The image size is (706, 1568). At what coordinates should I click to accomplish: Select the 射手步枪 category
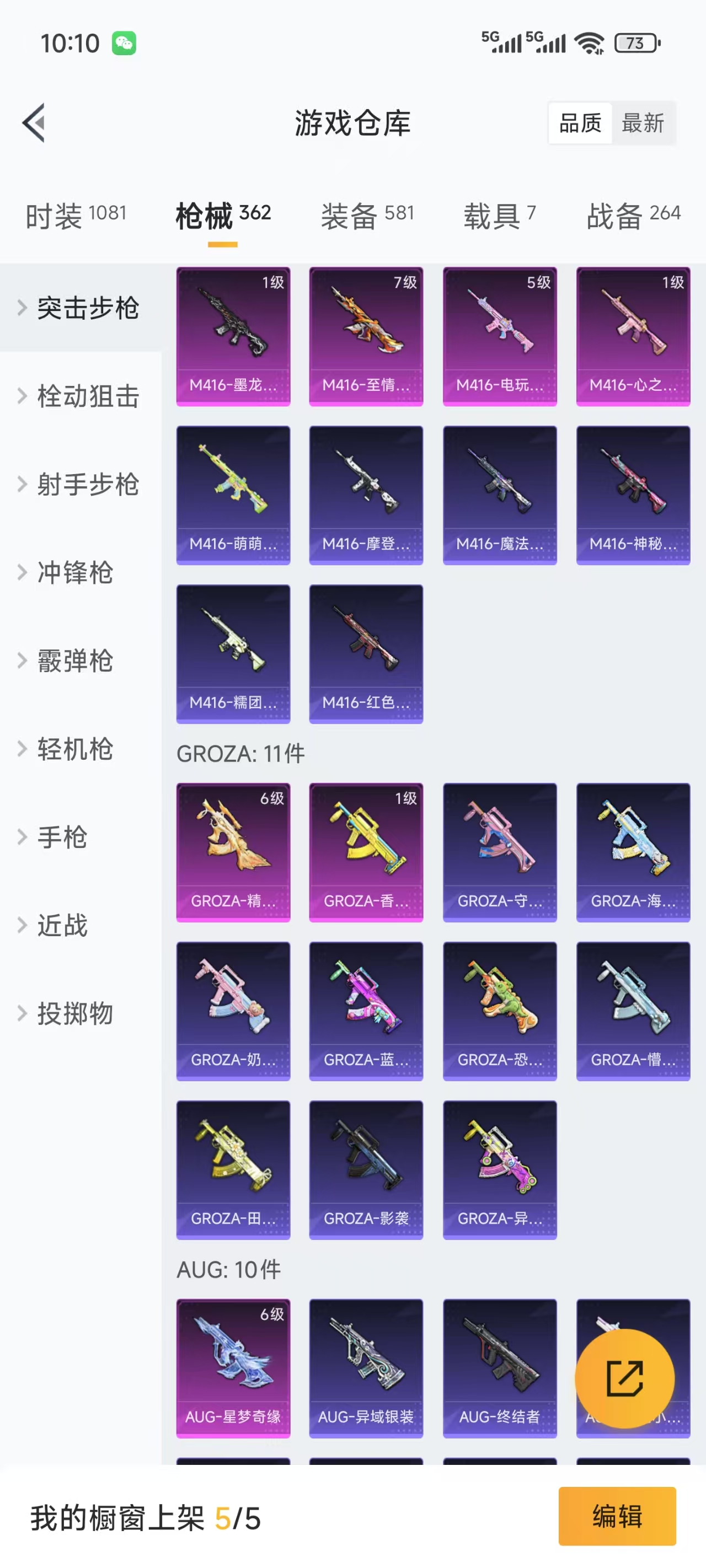tap(81, 484)
